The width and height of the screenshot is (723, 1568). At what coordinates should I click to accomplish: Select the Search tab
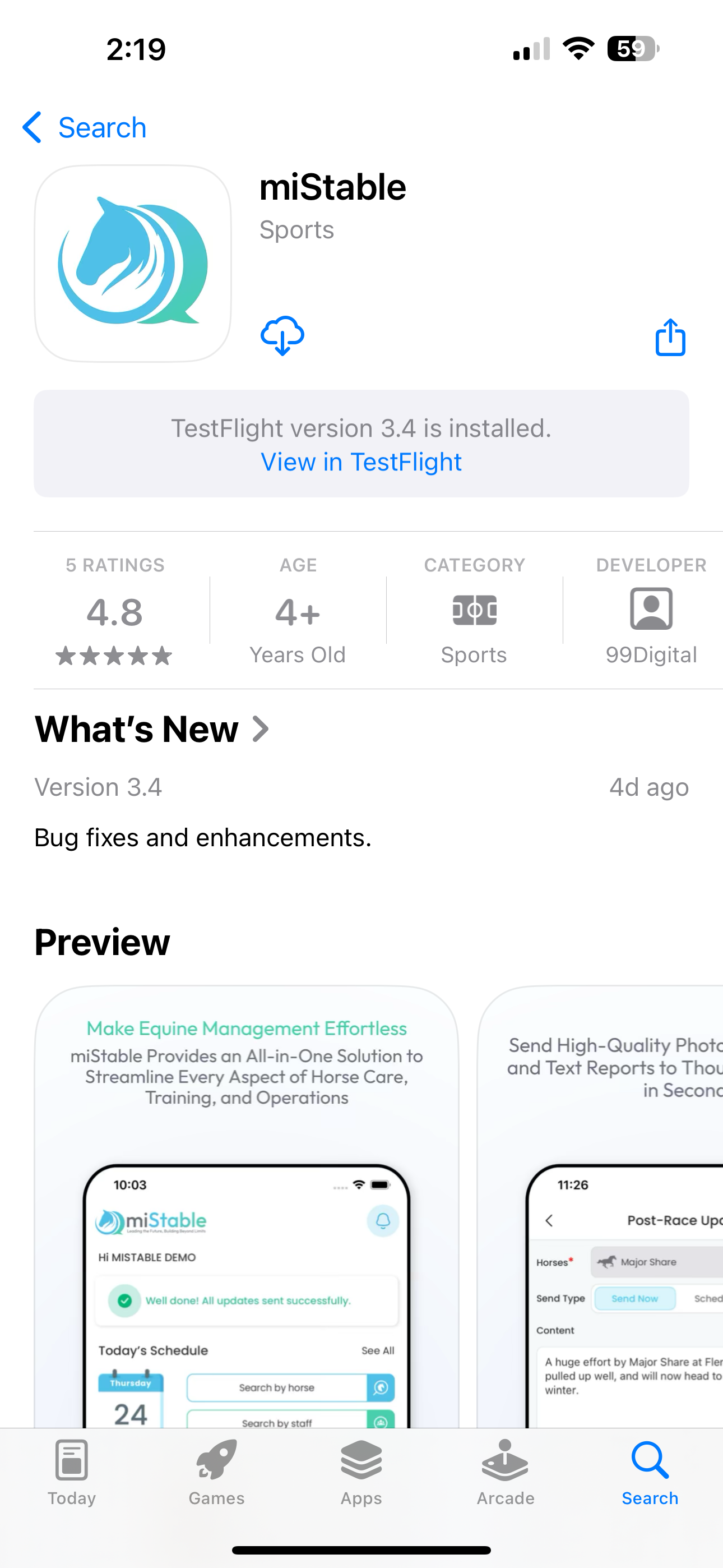pyautogui.click(x=650, y=1472)
